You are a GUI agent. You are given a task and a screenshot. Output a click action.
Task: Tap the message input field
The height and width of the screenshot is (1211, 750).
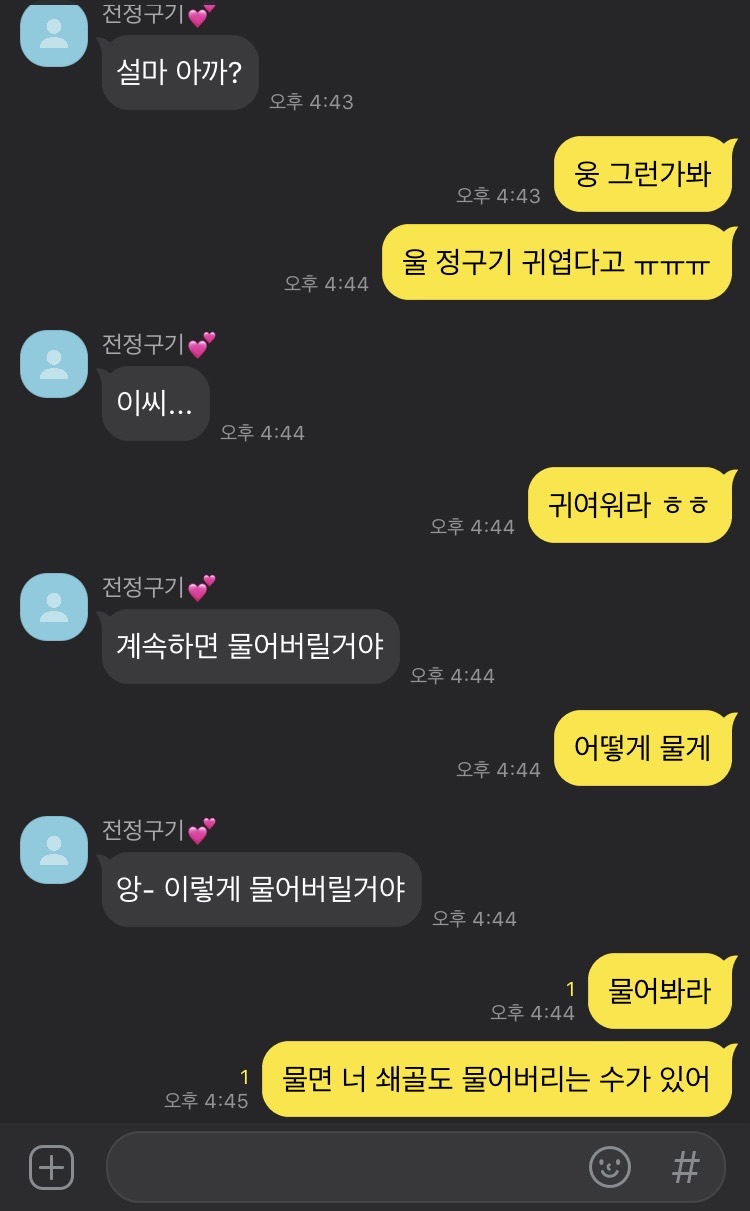(340, 1167)
